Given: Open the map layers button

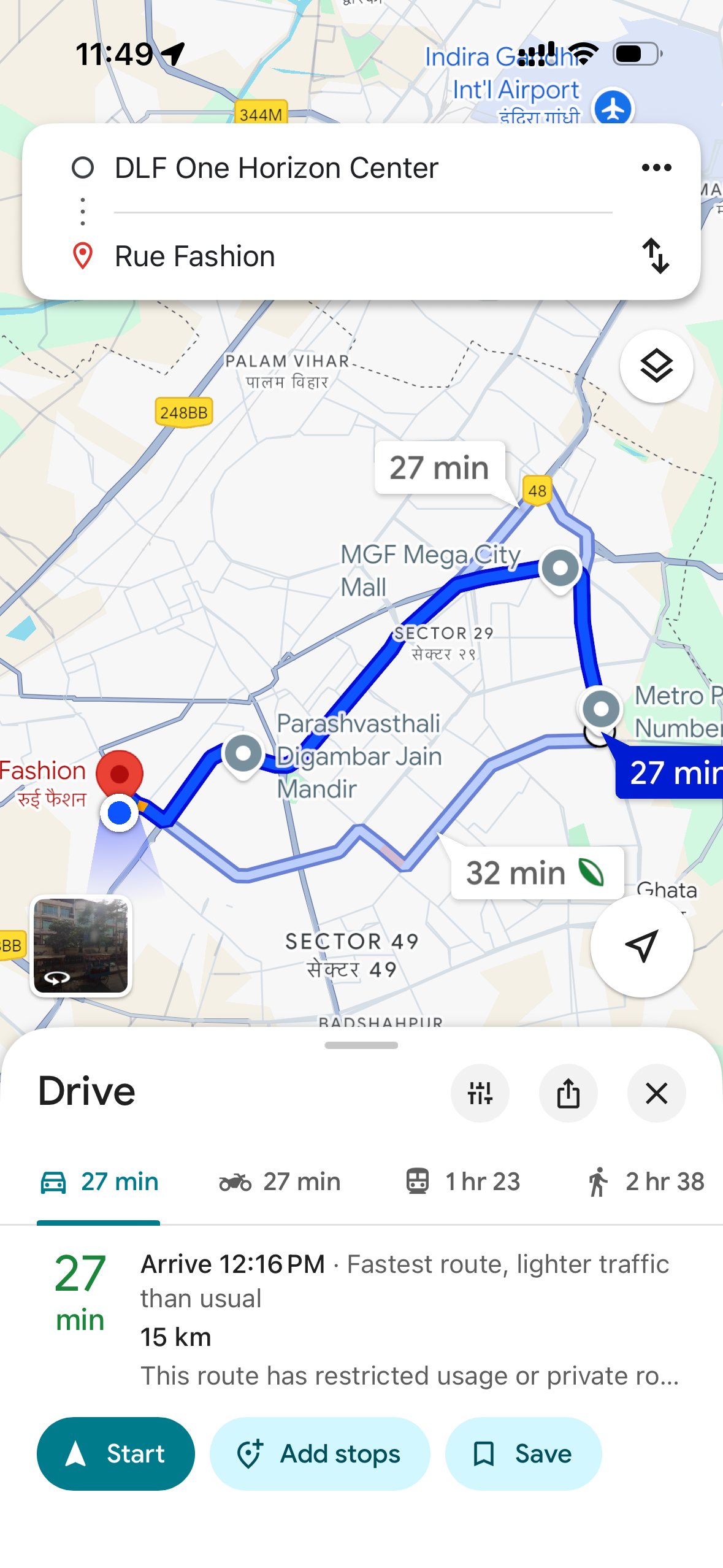Looking at the screenshot, I should tap(656, 366).
